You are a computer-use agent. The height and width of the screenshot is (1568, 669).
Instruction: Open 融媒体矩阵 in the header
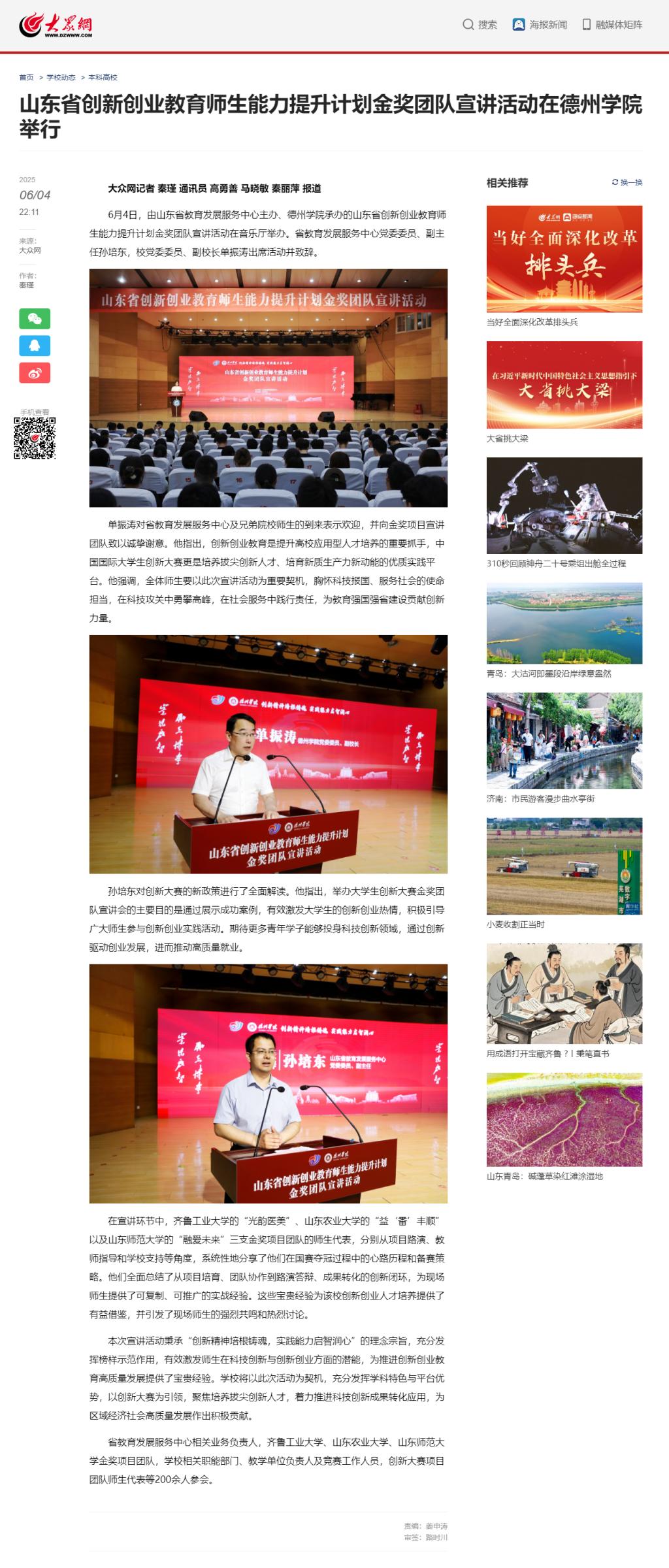pyautogui.click(x=612, y=25)
